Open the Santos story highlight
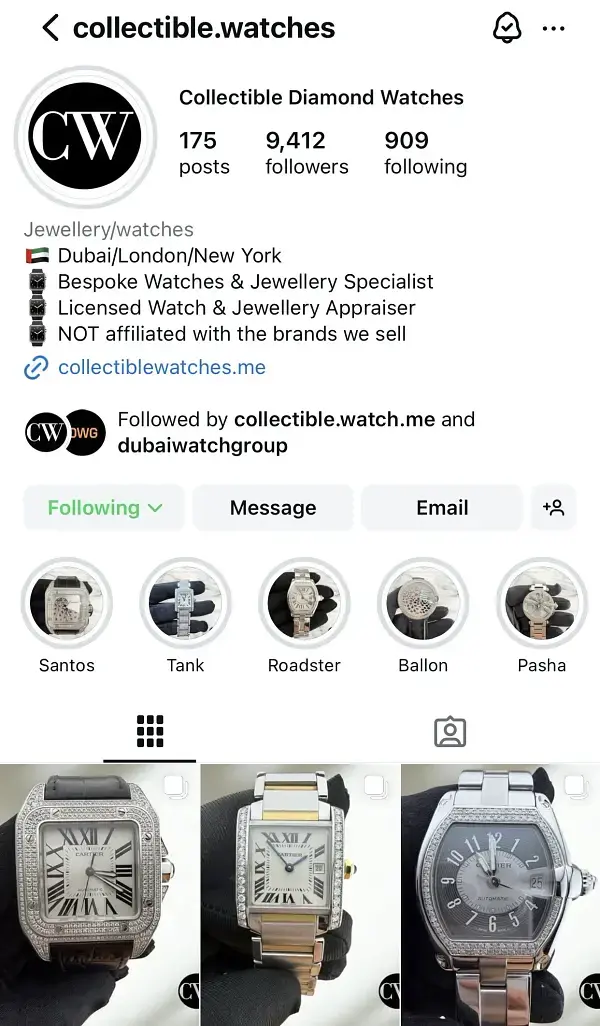This screenshot has height=1026, width=600. (67, 604)
